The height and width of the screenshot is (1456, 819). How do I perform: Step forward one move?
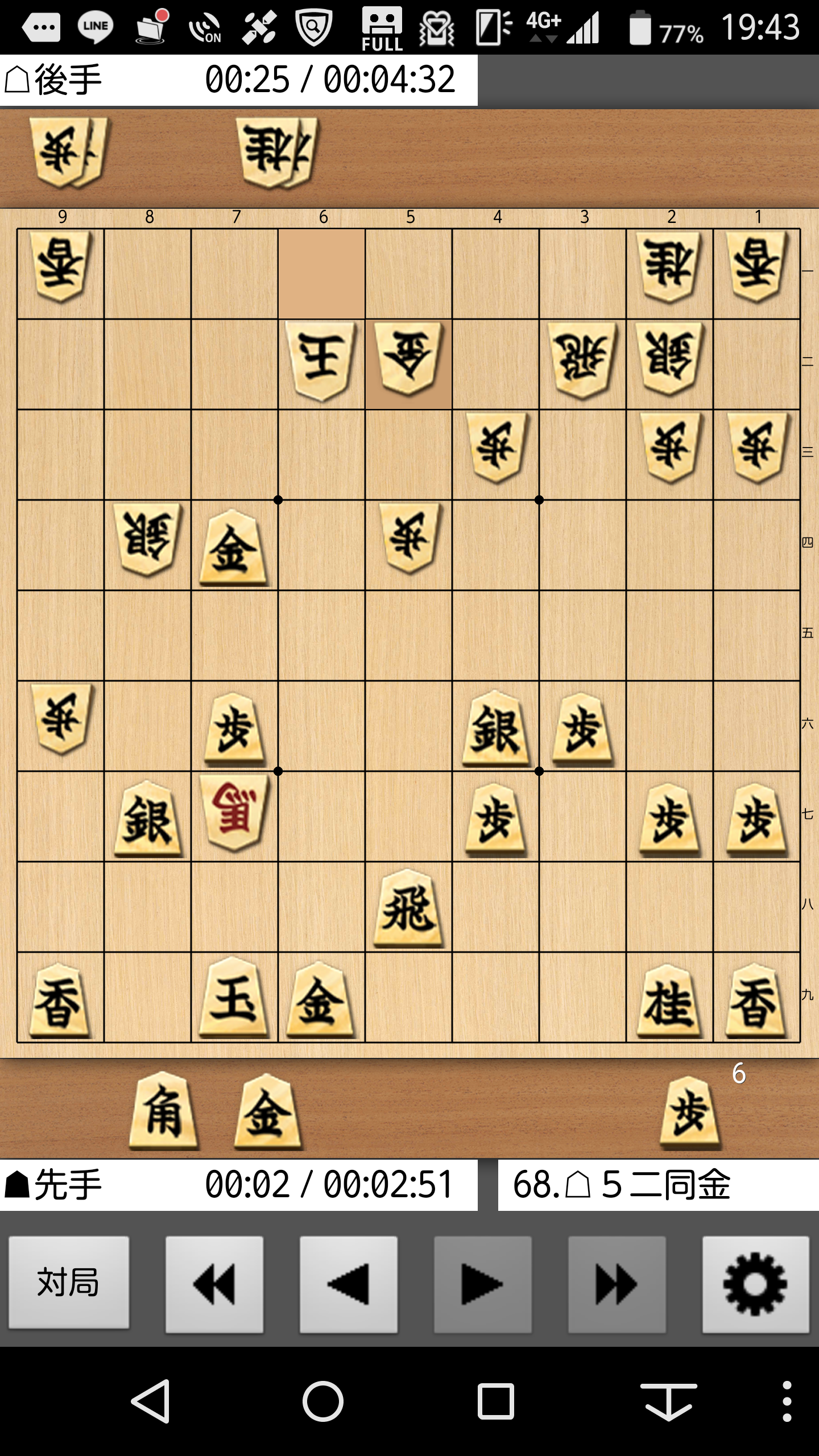(482, 1284)
